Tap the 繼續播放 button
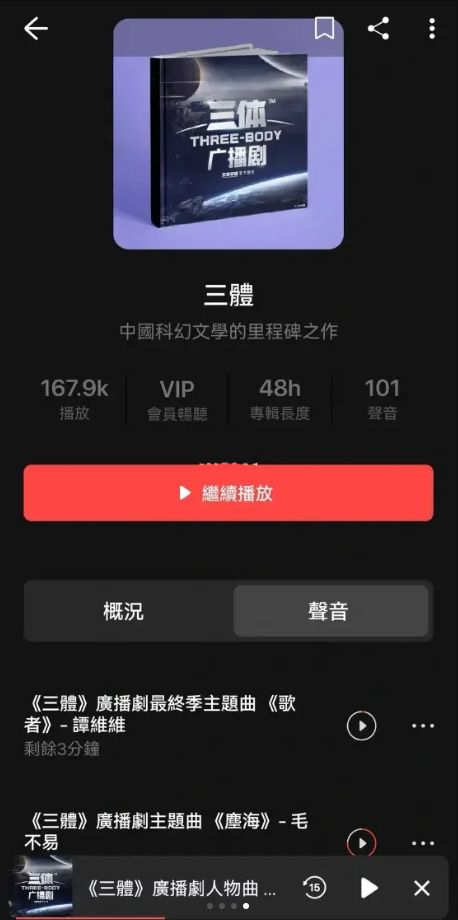 [229, 493]
